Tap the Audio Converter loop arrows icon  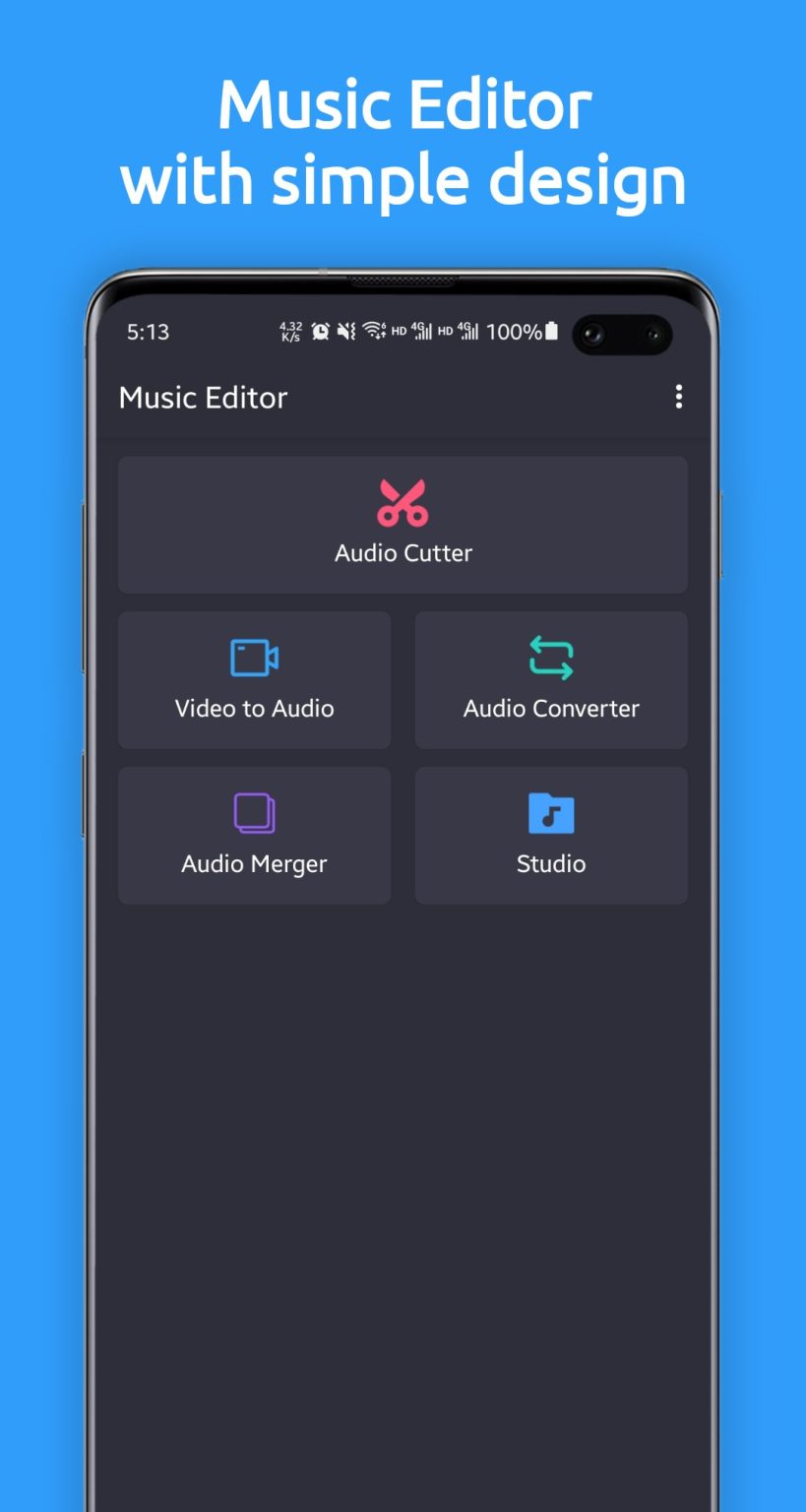tap(550, 658)
